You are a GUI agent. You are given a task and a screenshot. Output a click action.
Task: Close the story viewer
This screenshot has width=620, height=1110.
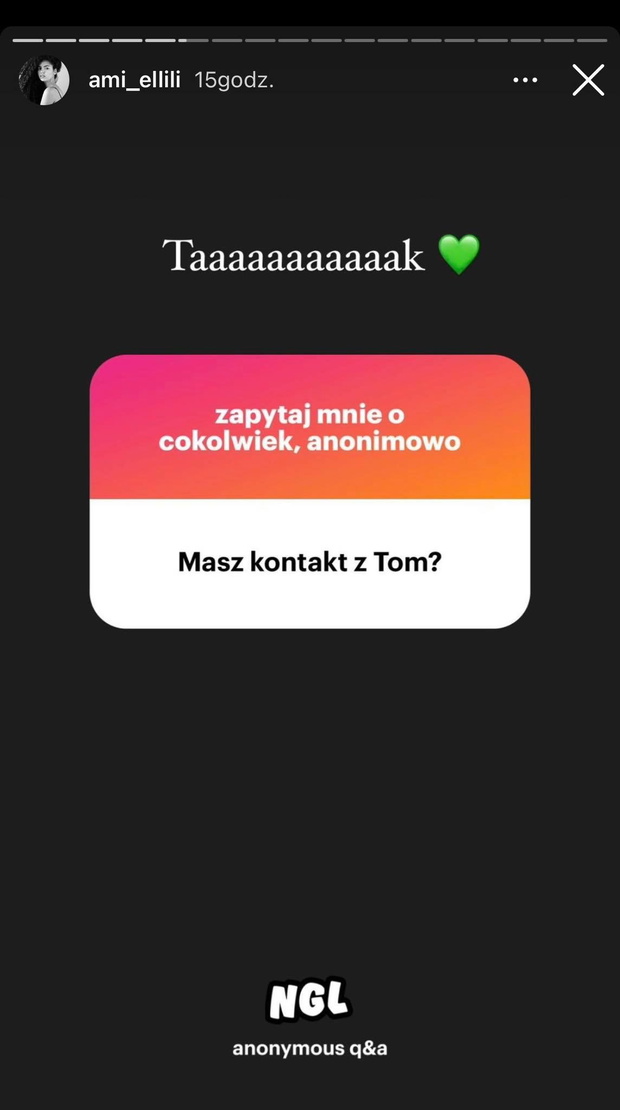coord(588,80)
